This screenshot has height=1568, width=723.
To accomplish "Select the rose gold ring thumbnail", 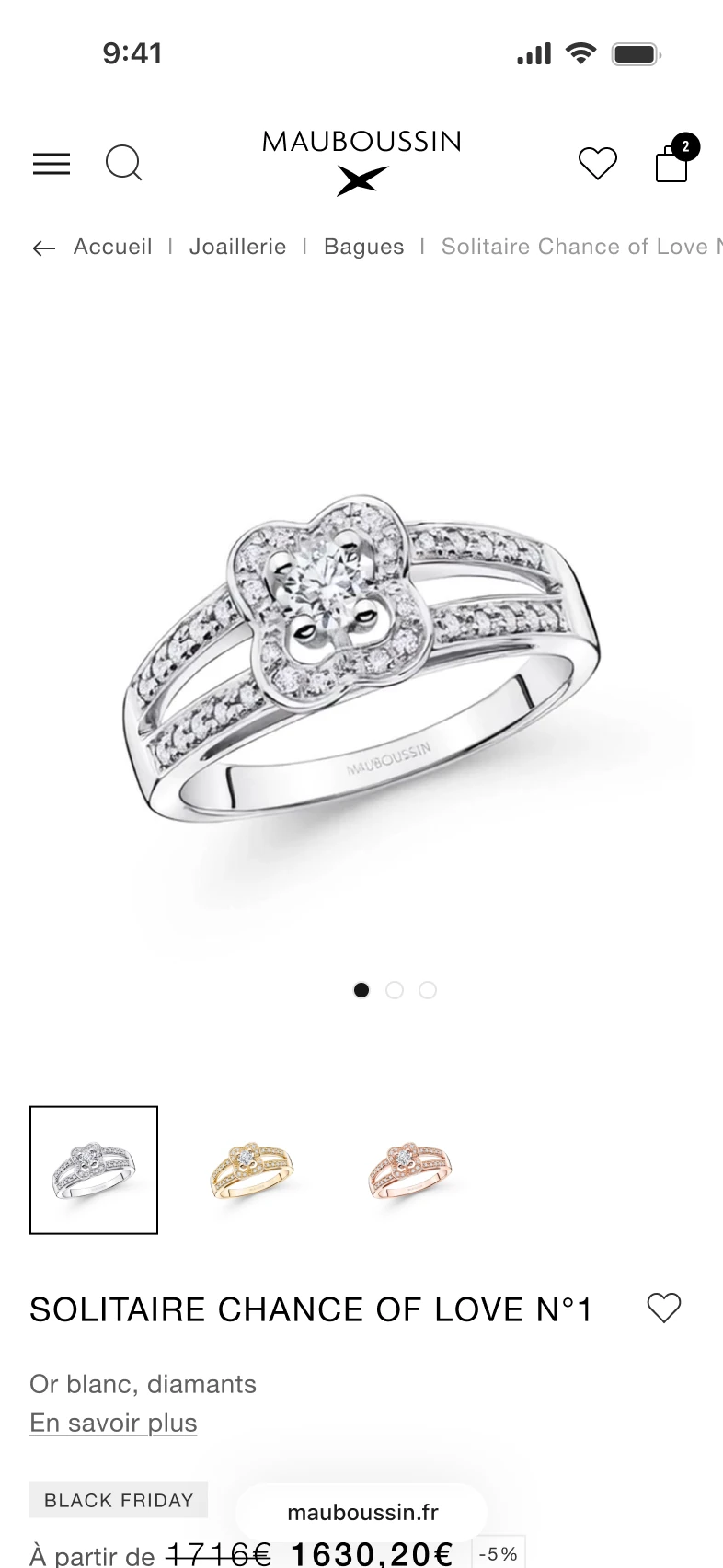I will pyautogui.click(x=408, y=1170).
